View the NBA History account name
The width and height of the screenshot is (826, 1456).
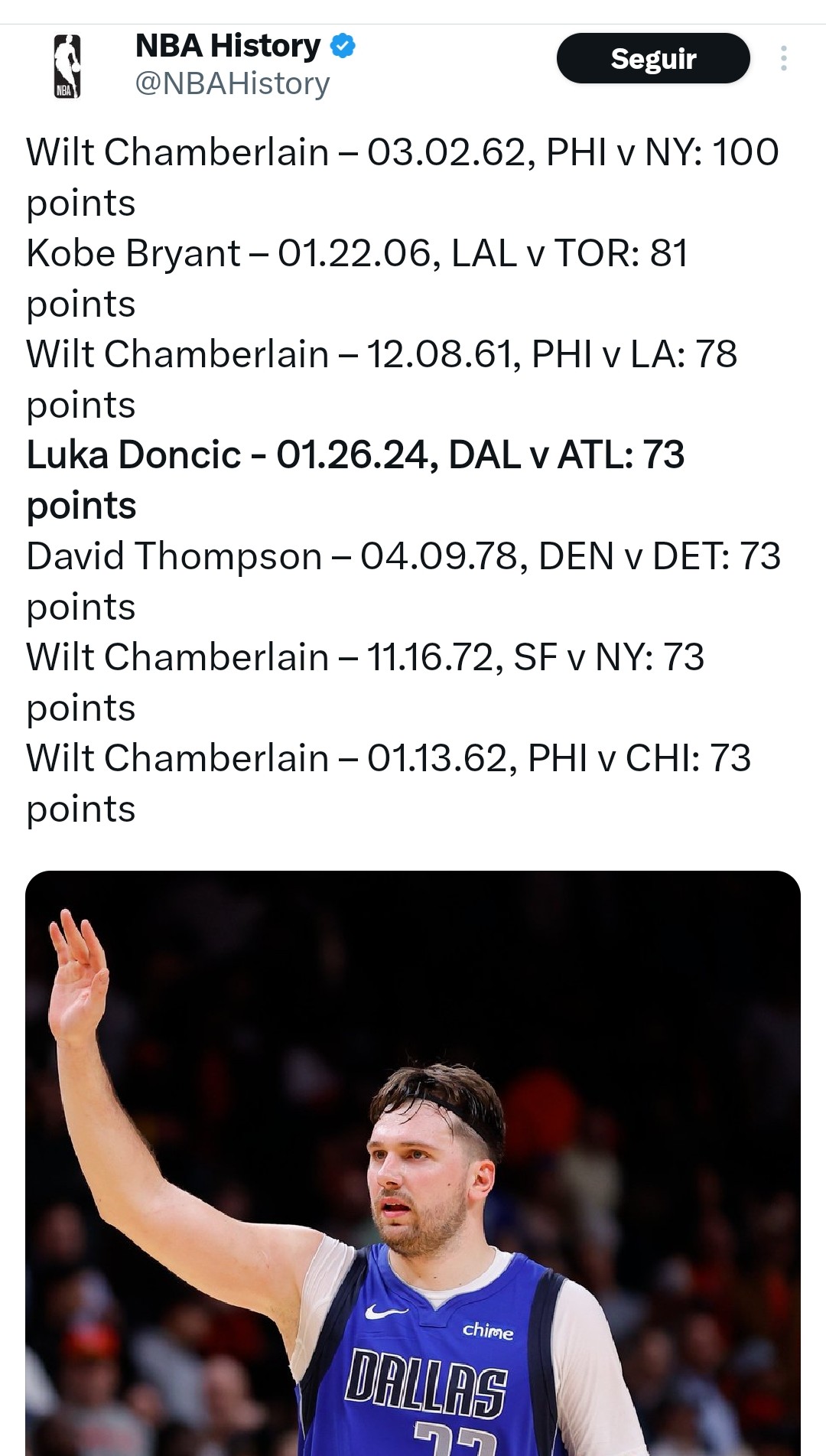coord(228,46)
